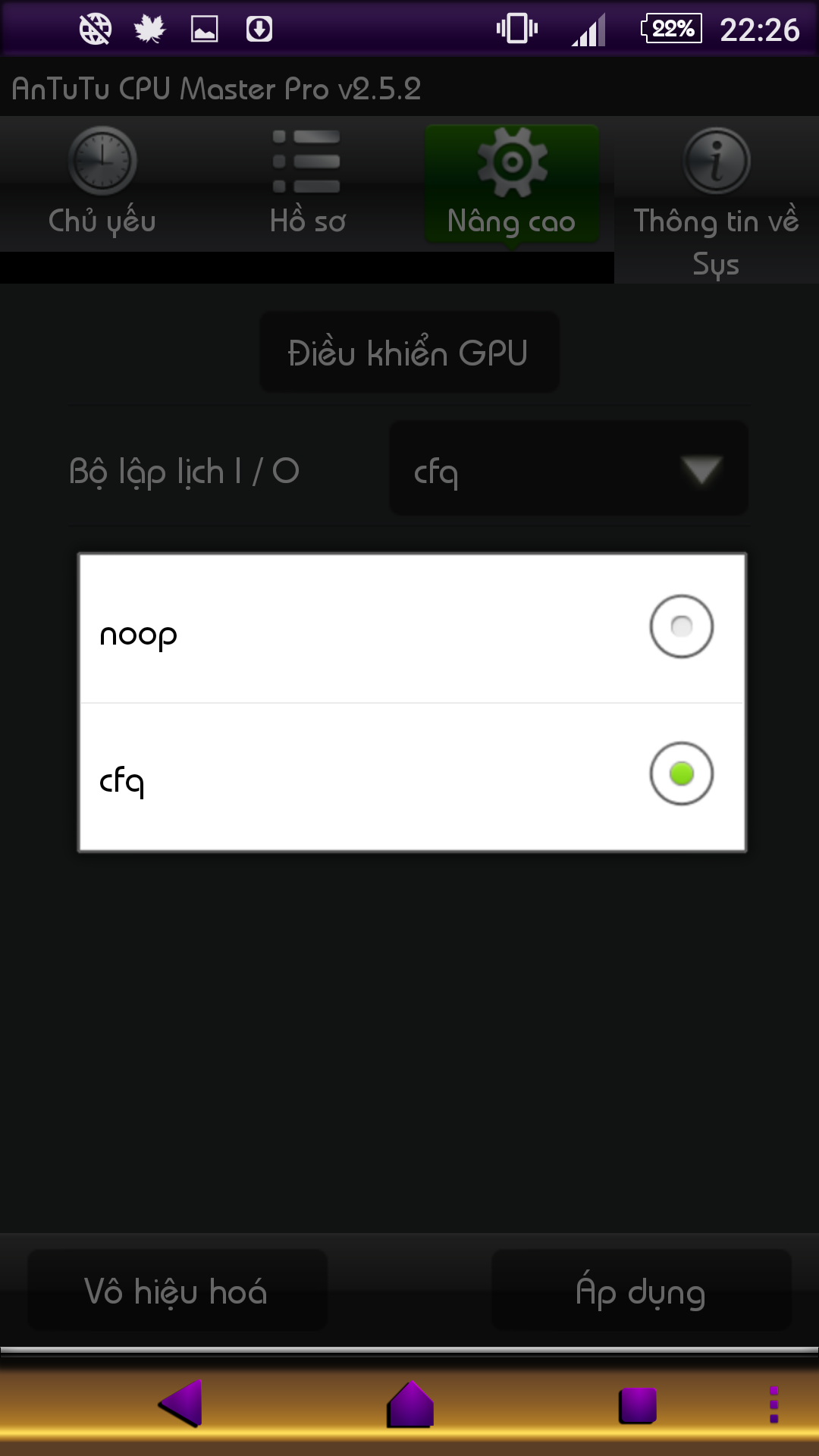Tap the Vô hiệu hoá button
Viewport: 819px width, 1456px height.
(177, 1291)
